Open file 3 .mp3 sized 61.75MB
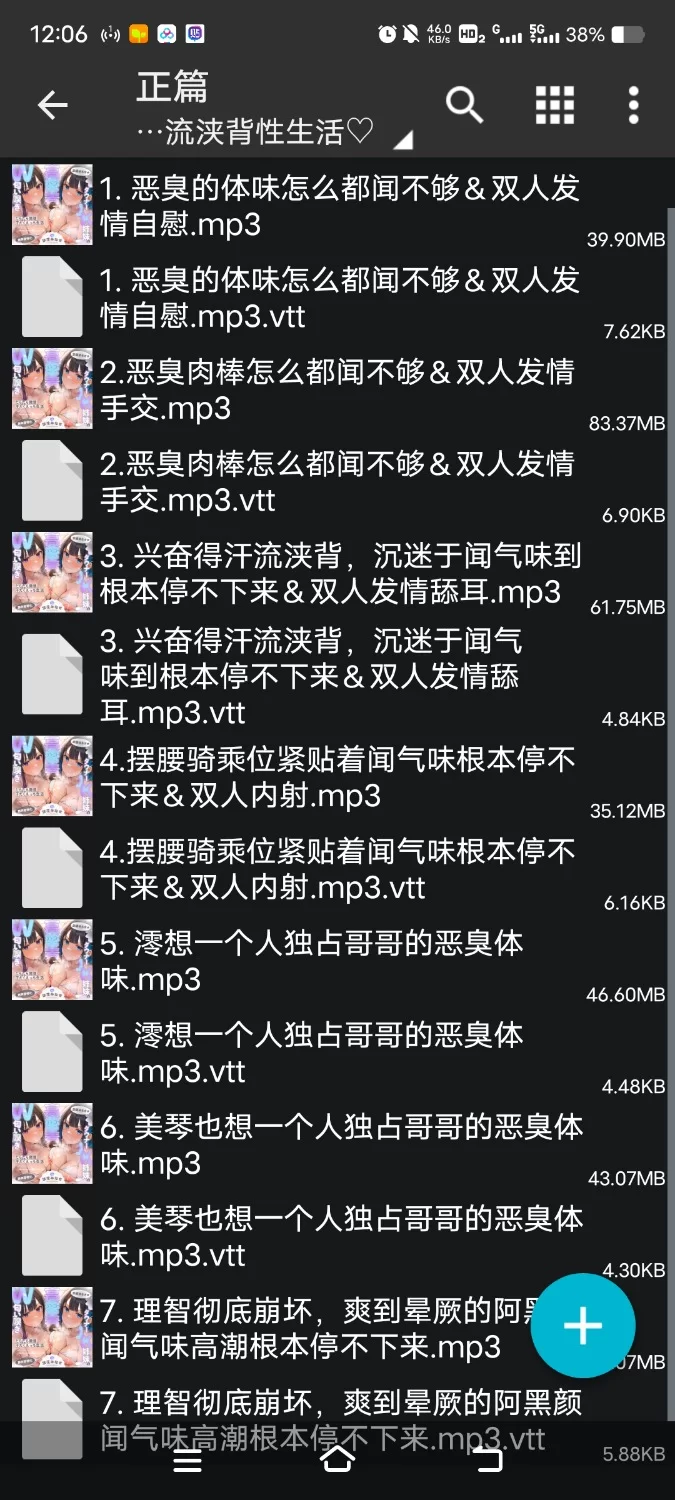 click(x=340, y=574)
